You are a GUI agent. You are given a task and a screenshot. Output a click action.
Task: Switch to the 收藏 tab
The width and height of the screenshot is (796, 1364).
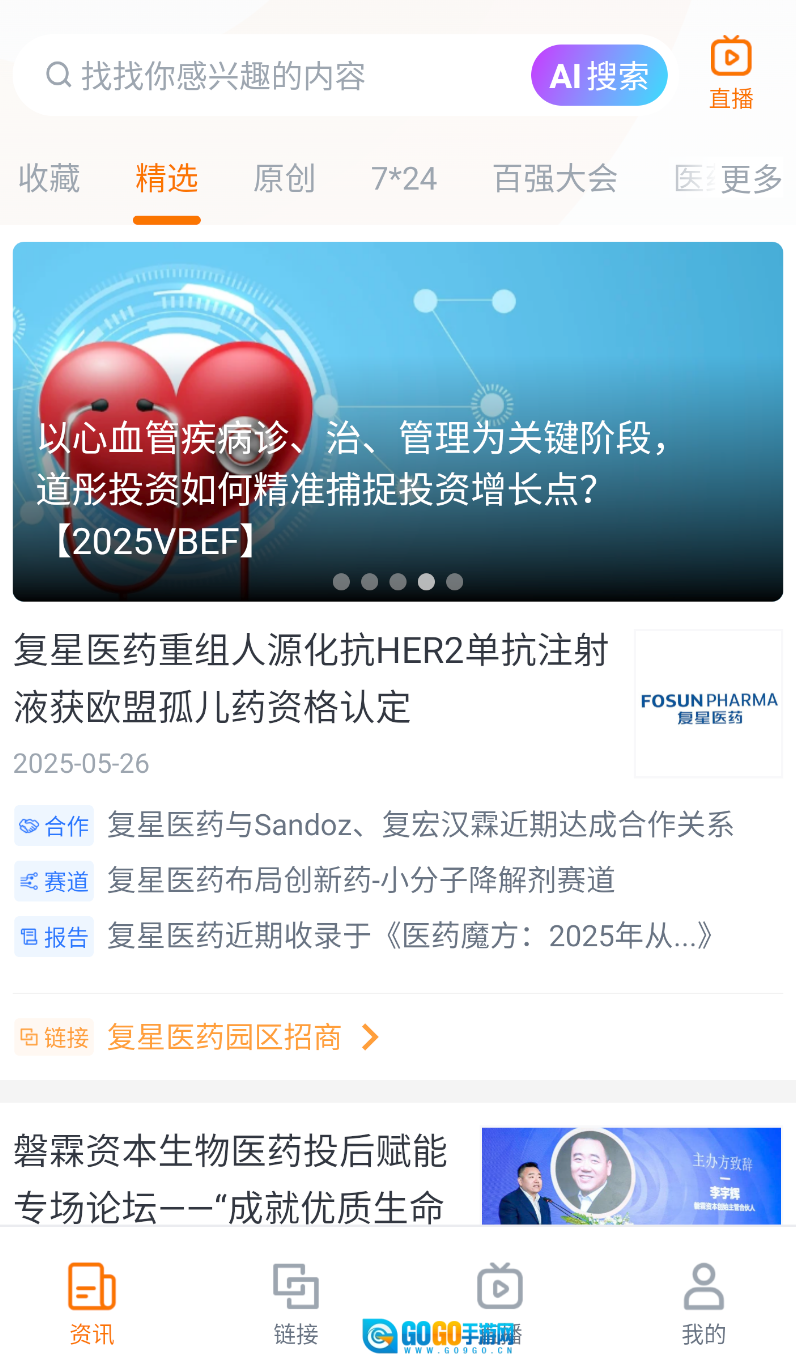(49, 179)
